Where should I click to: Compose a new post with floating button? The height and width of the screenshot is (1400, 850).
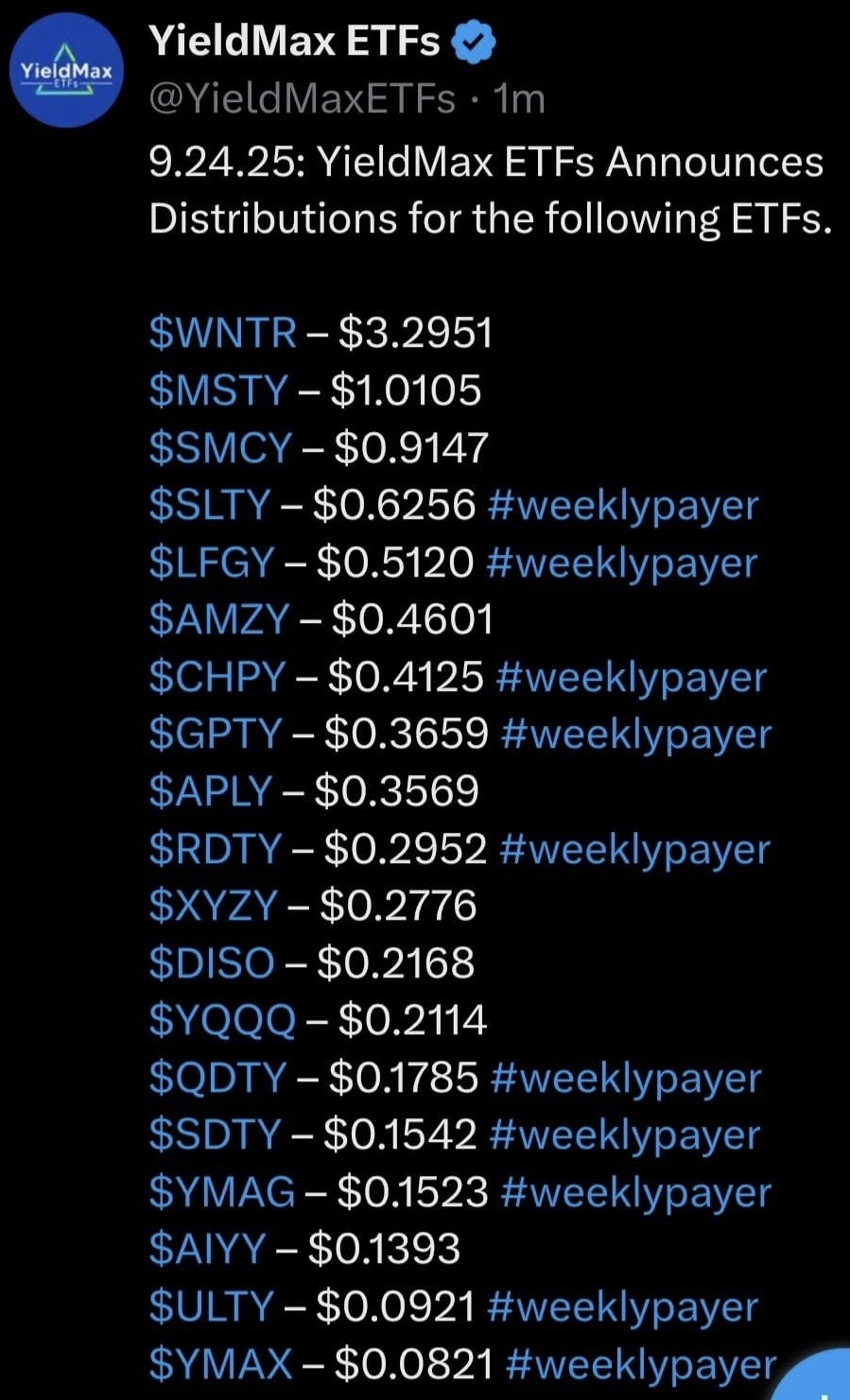(x=821, y=1378)
